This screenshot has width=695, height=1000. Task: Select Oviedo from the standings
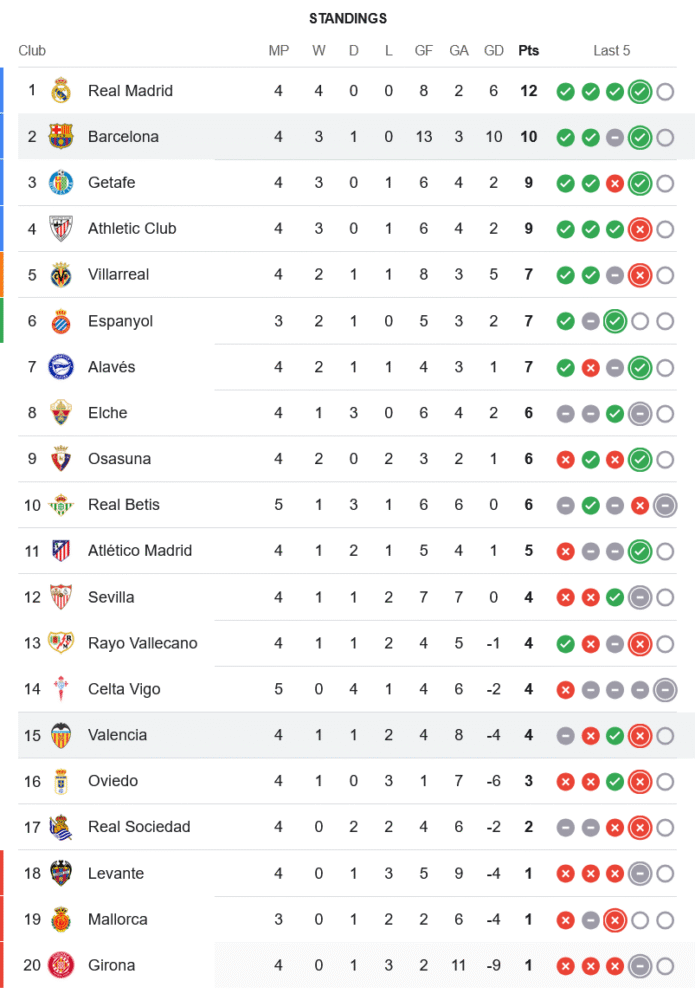(x=113, y=781)
